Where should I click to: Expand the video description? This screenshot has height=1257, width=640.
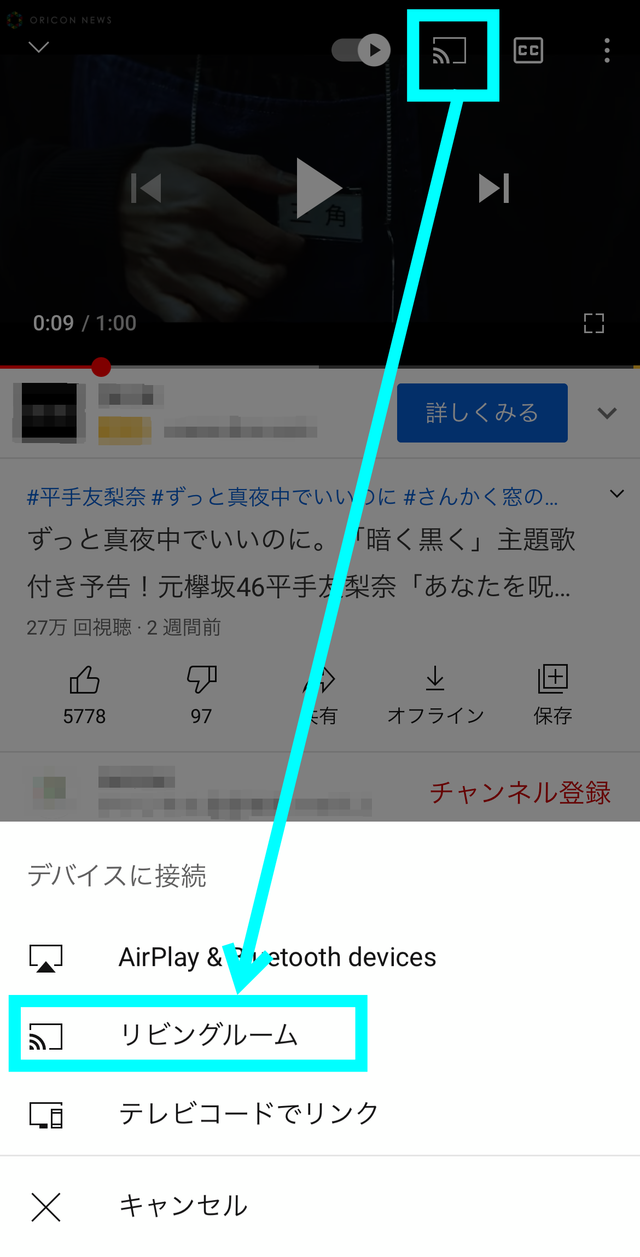[617, 495]
